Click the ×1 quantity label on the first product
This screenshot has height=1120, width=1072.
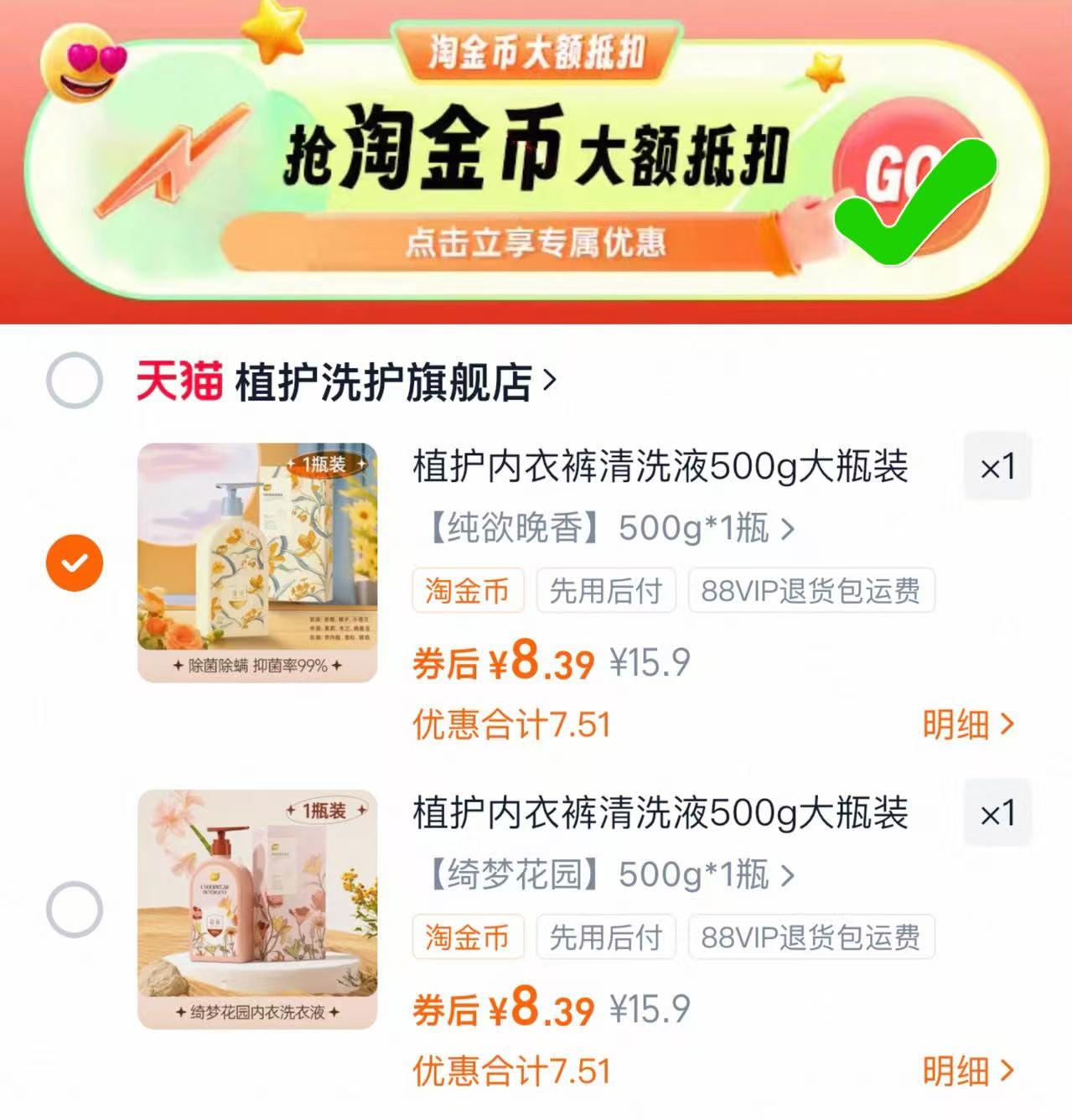tap(997, 468)
